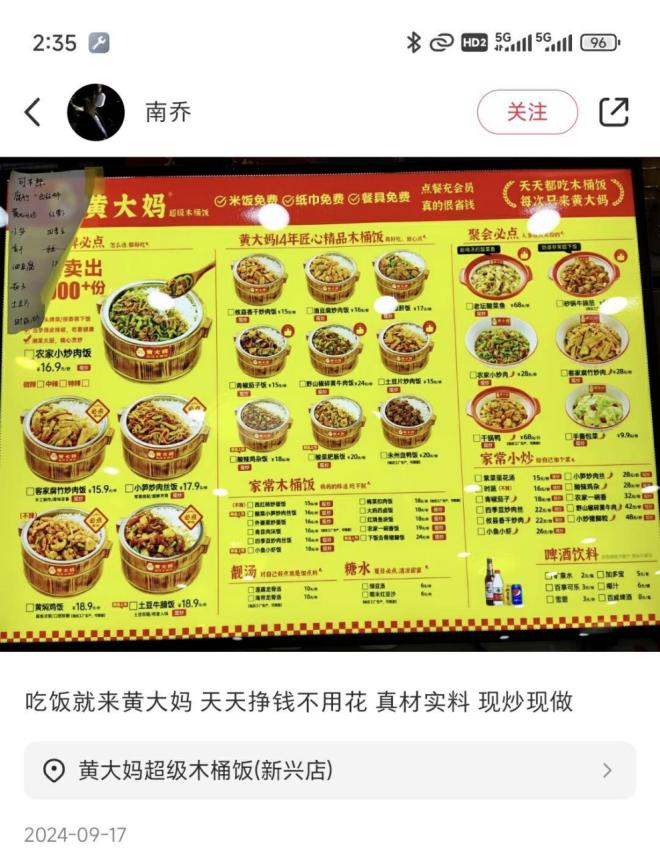This screenshot has height=855, width=660.
Task: Follow 南乔 with the 关注 button
Action: (527, 112)
